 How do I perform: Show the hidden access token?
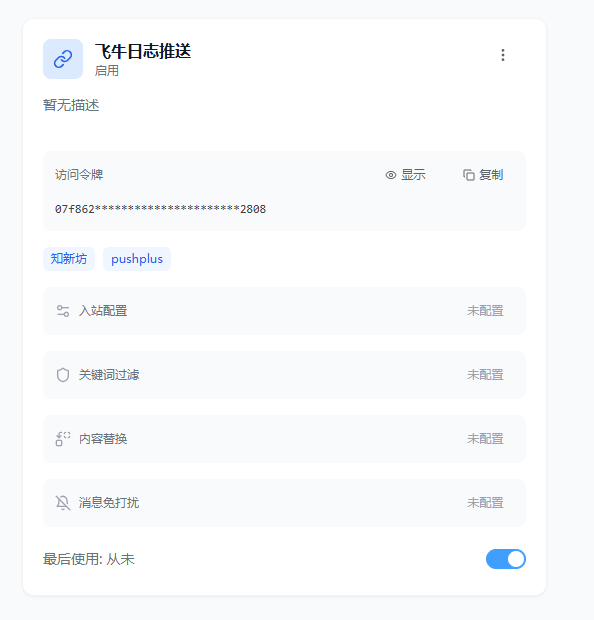[x=405, y=175]
